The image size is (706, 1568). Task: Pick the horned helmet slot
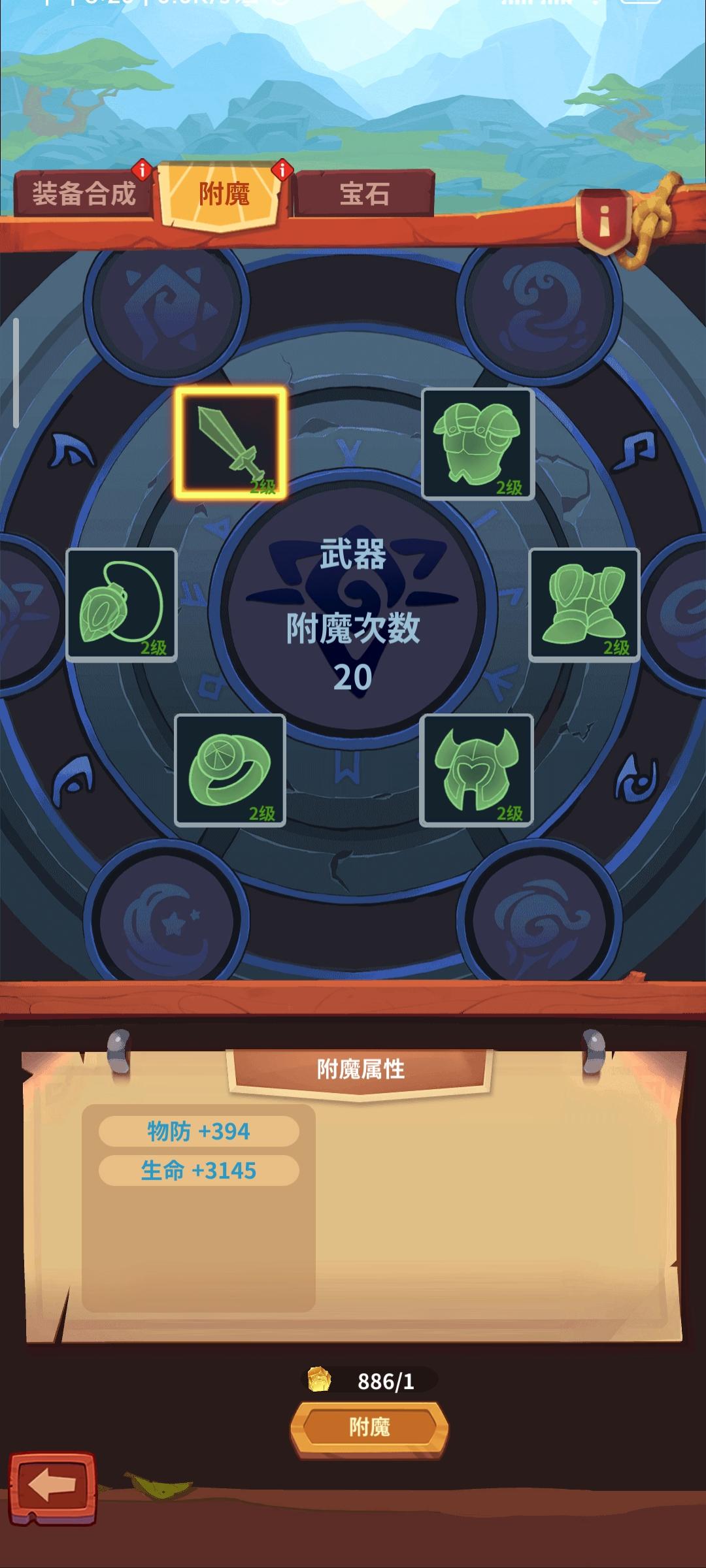[x=477, y=770]
